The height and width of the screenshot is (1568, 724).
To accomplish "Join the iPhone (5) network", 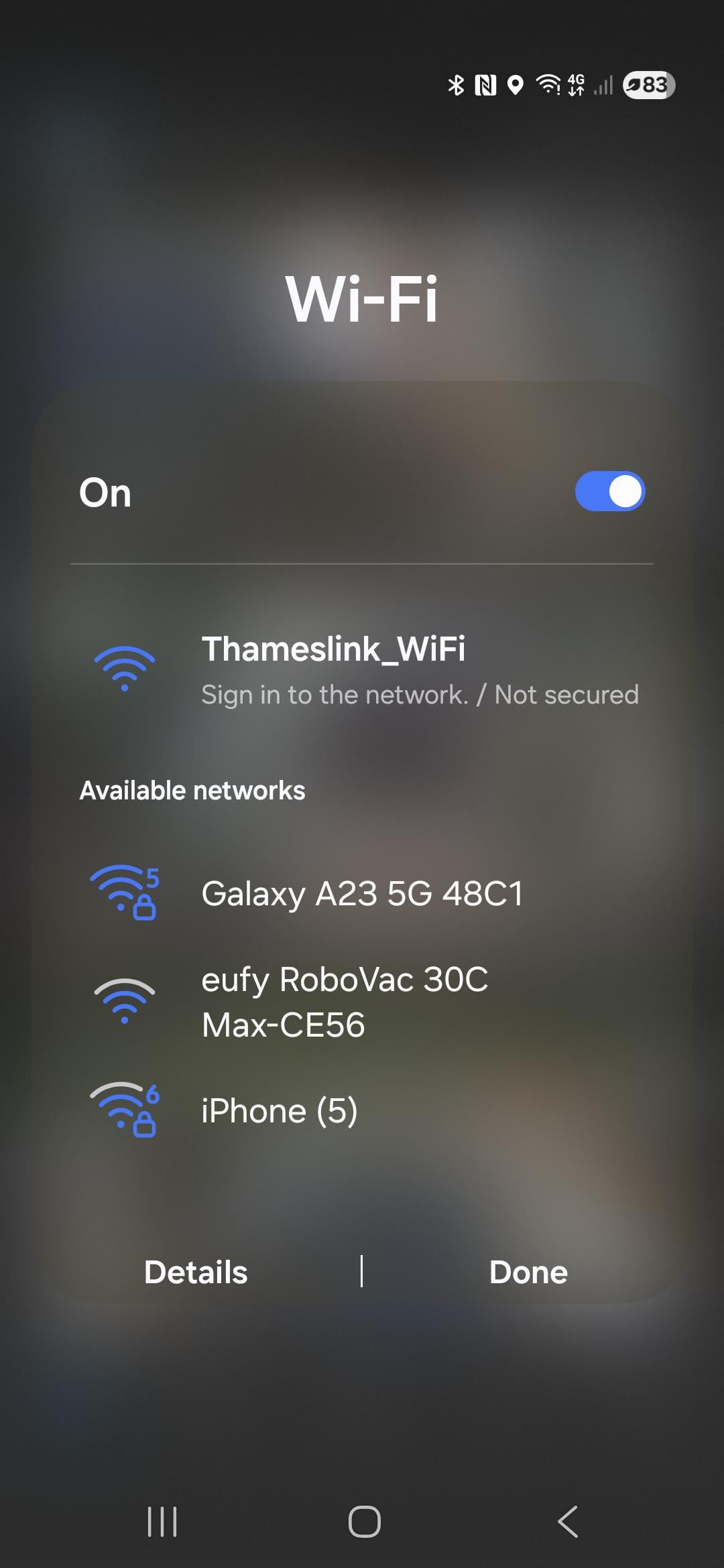I will (362, 1111).
